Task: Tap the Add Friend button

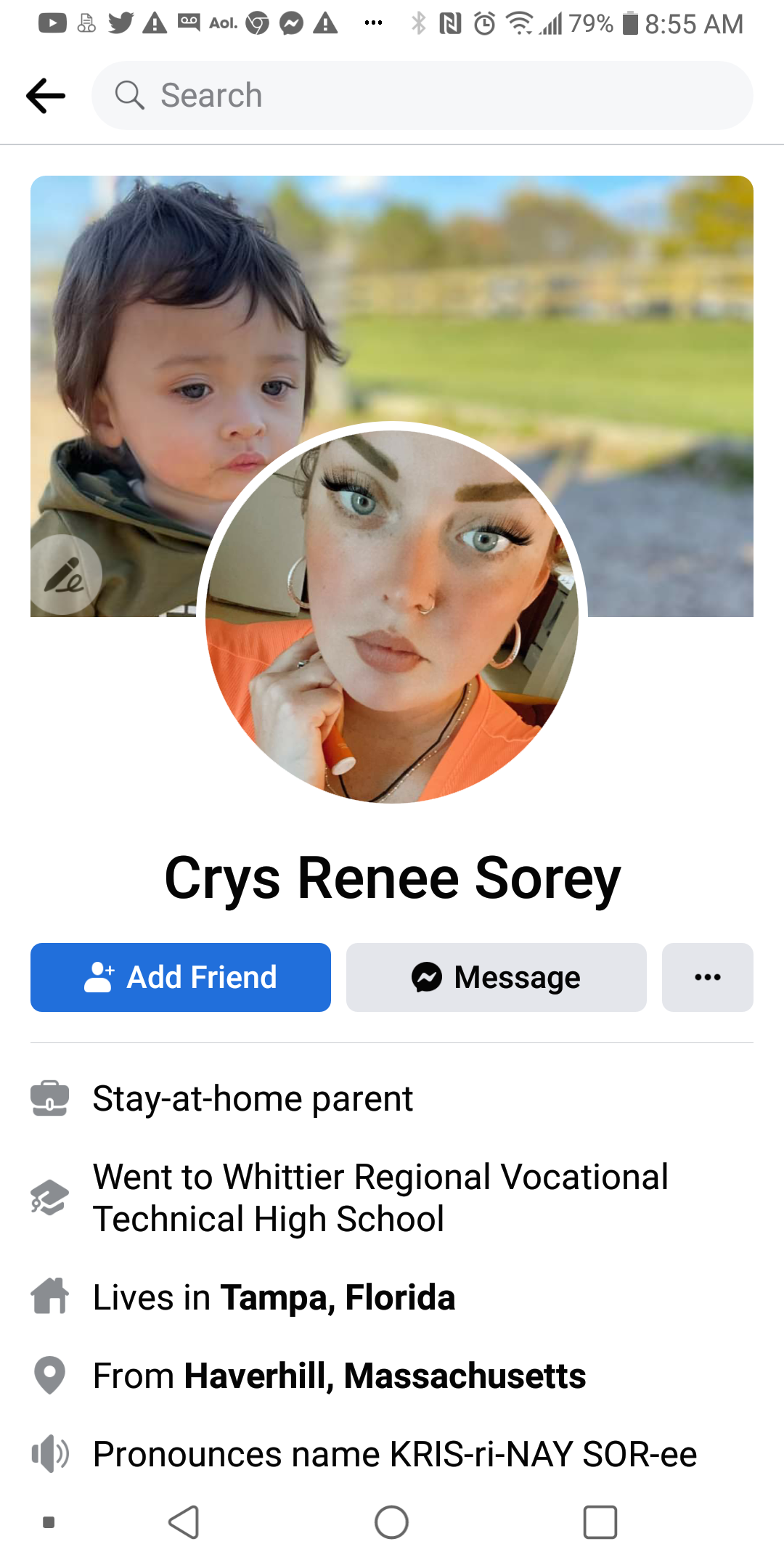Action: coord(180,977)
